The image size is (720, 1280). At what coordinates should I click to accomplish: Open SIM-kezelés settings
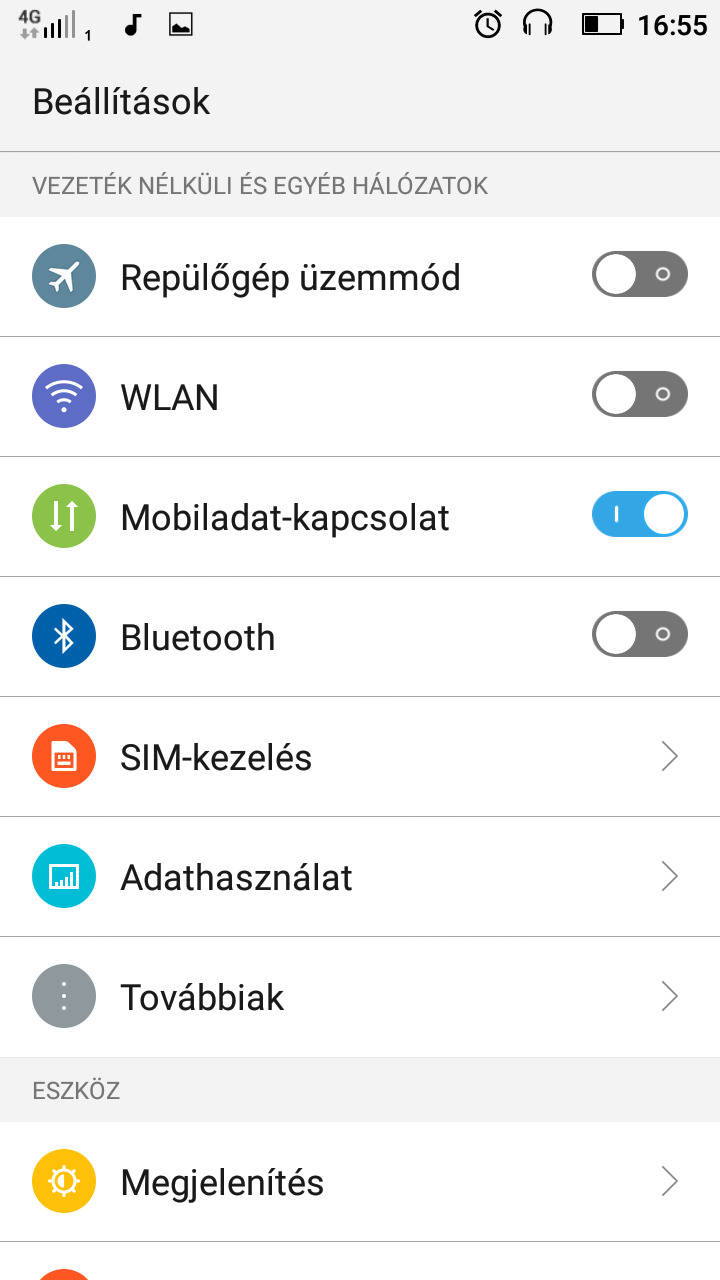pos(360,757)
